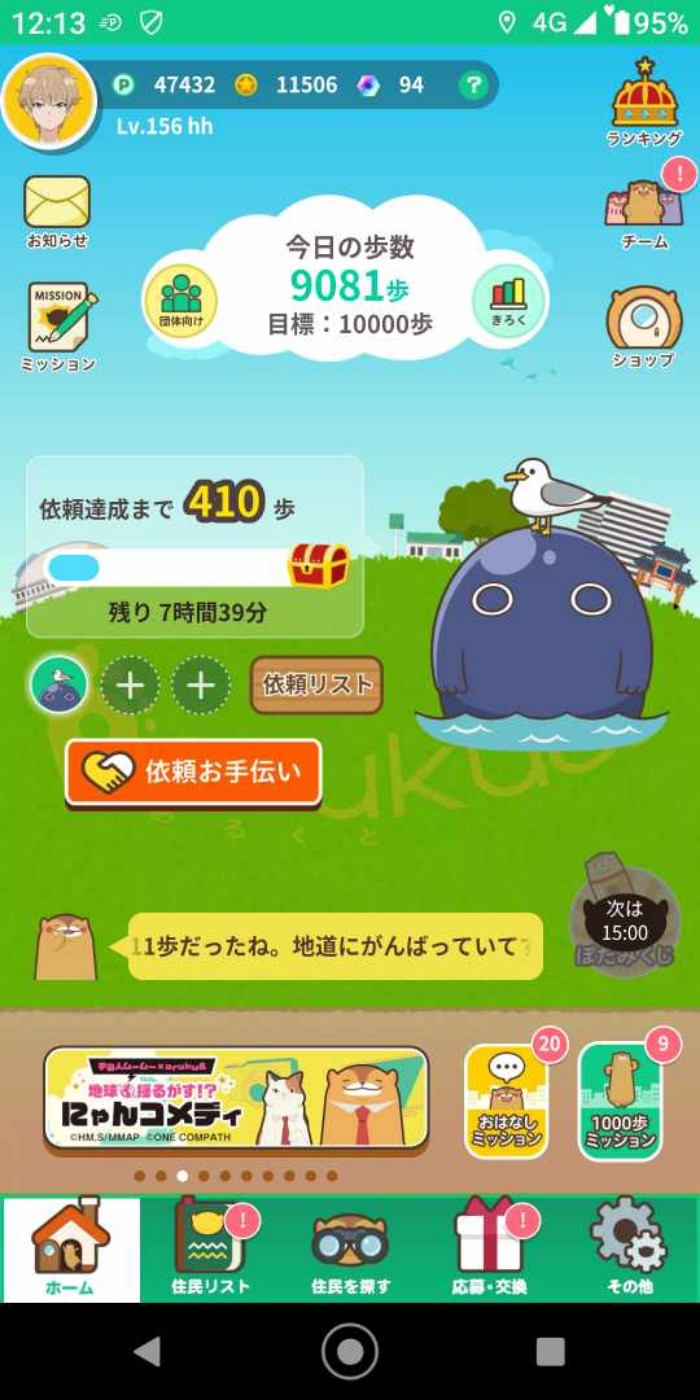Switch to the 応募・交換 tab

[x=489, y=1248]
